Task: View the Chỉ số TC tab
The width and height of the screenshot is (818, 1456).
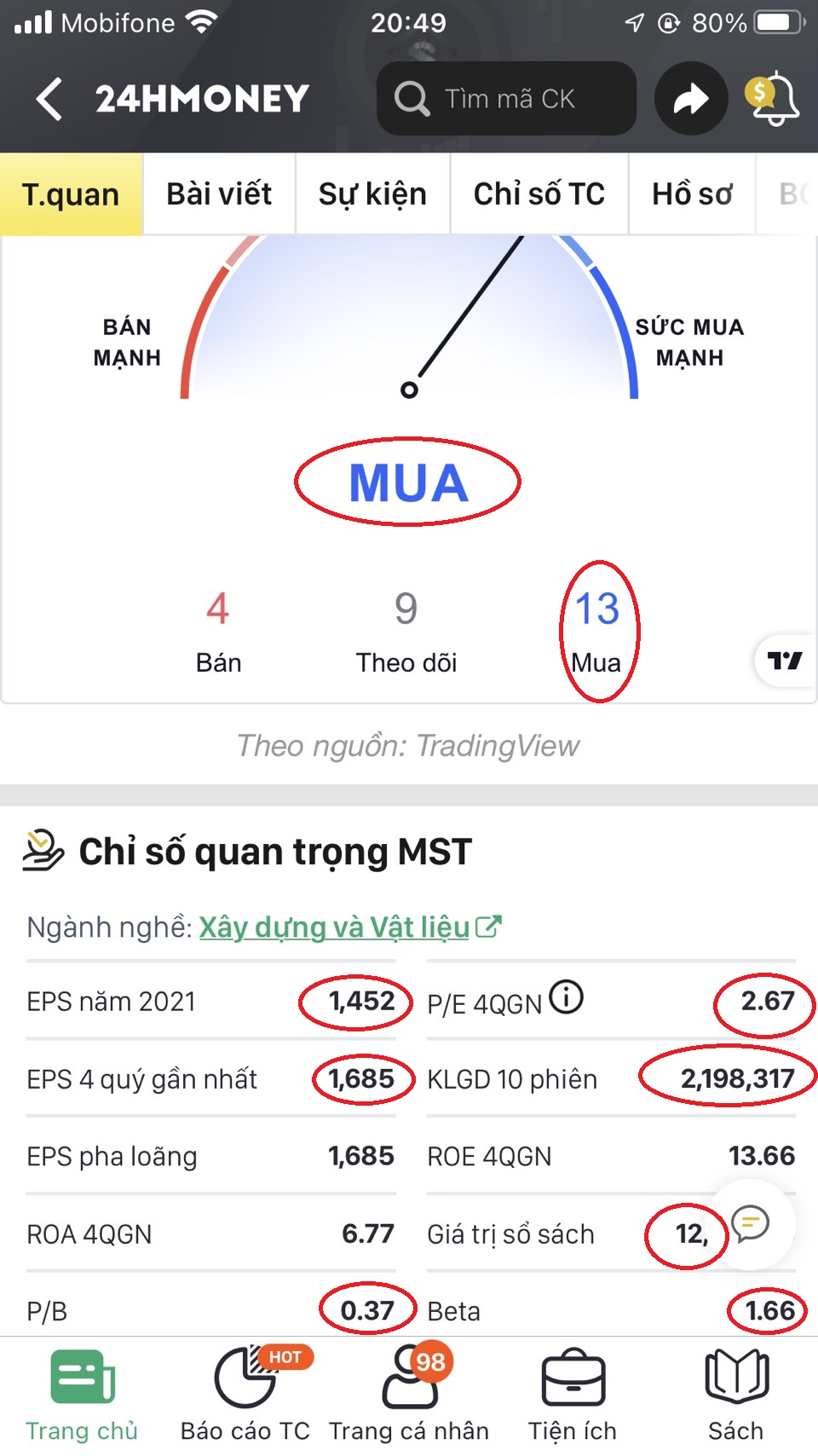Action: click(539, 194)
